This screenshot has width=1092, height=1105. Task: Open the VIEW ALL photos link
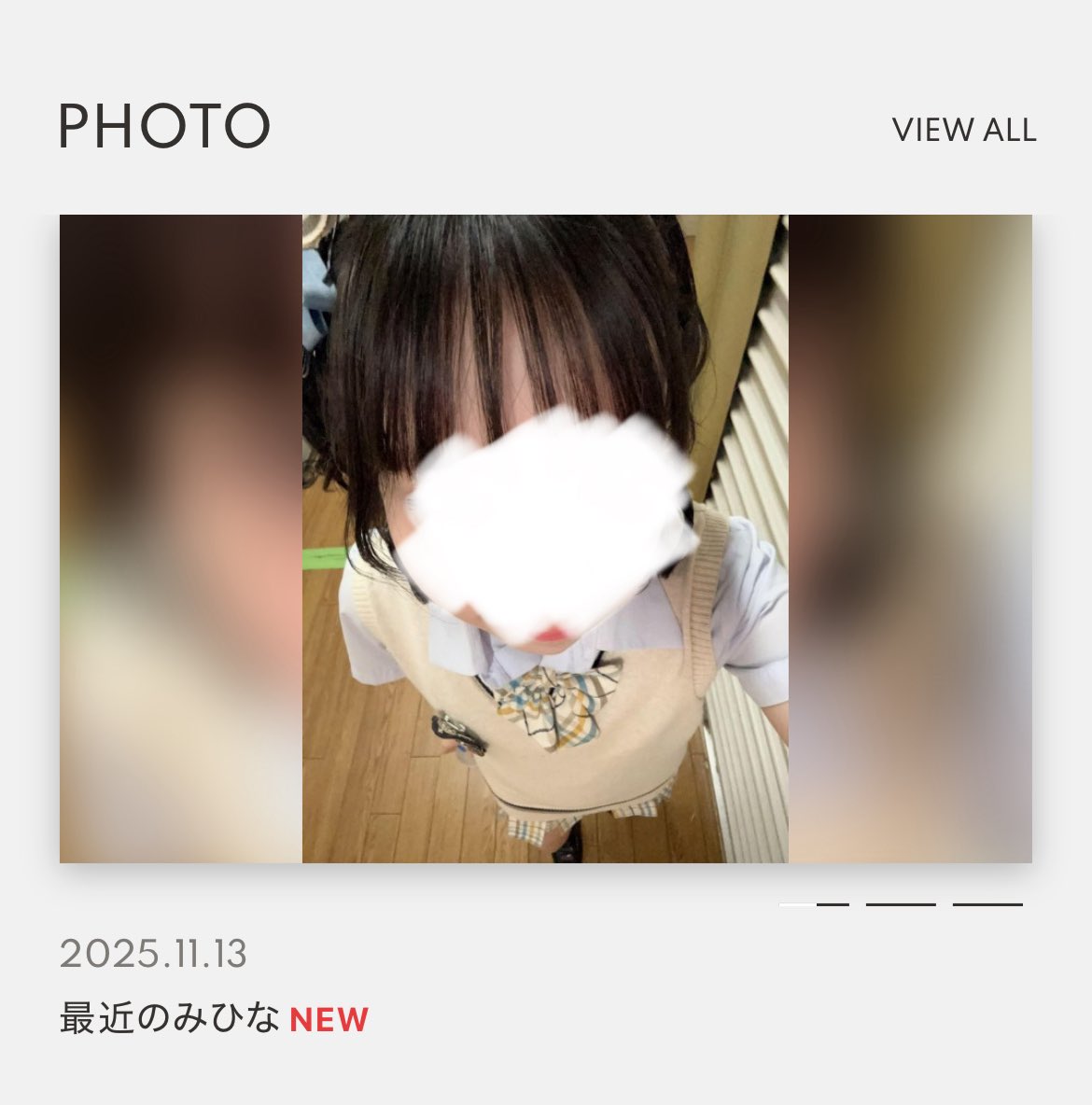pos(963,130)
